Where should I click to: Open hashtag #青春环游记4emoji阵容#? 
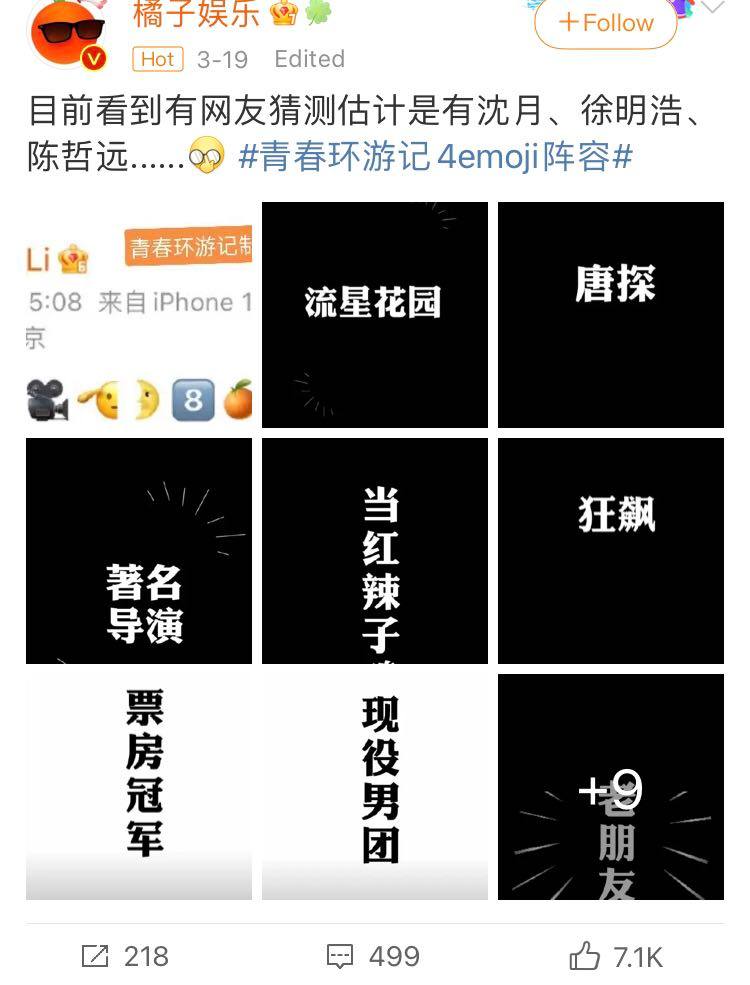click(x=436, y=157)
